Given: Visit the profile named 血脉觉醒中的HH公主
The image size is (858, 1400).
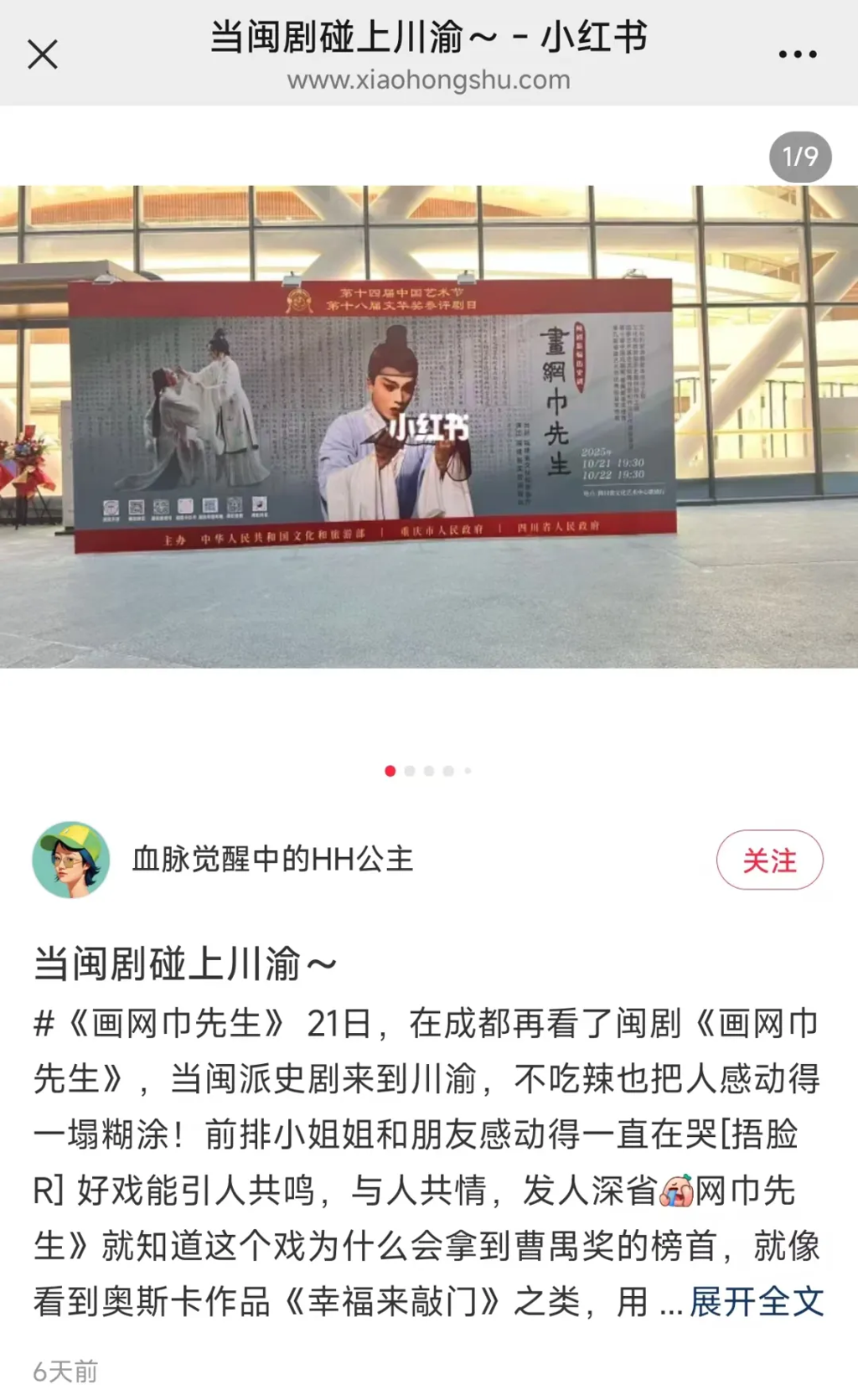Looking at the screenshot, I should (272, 860).
